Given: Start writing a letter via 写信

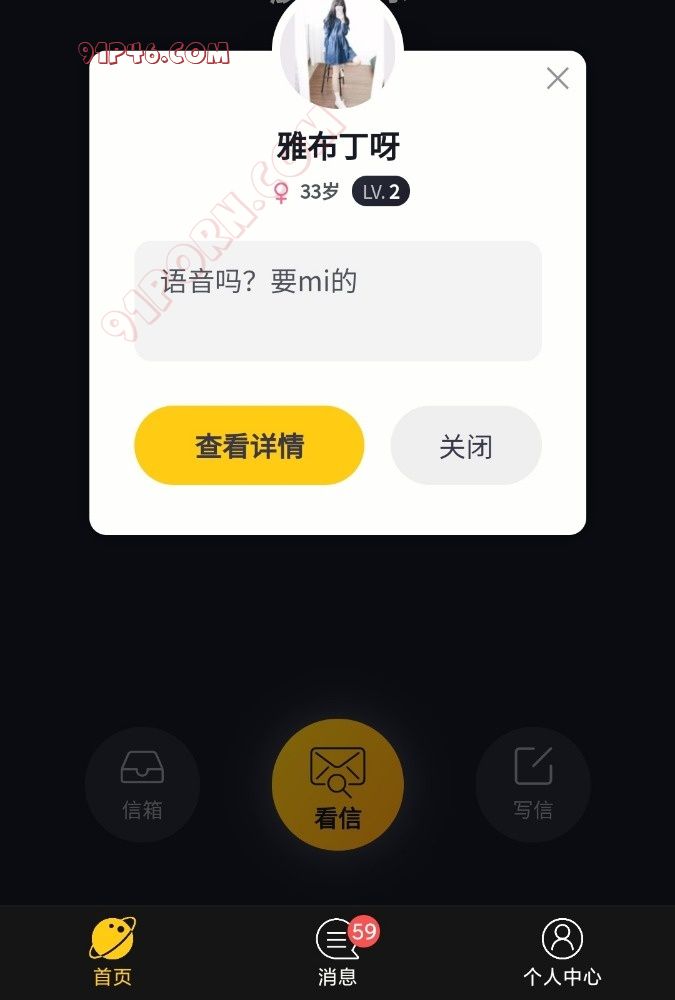Looking at the screenshot, I should click(533, 784).
